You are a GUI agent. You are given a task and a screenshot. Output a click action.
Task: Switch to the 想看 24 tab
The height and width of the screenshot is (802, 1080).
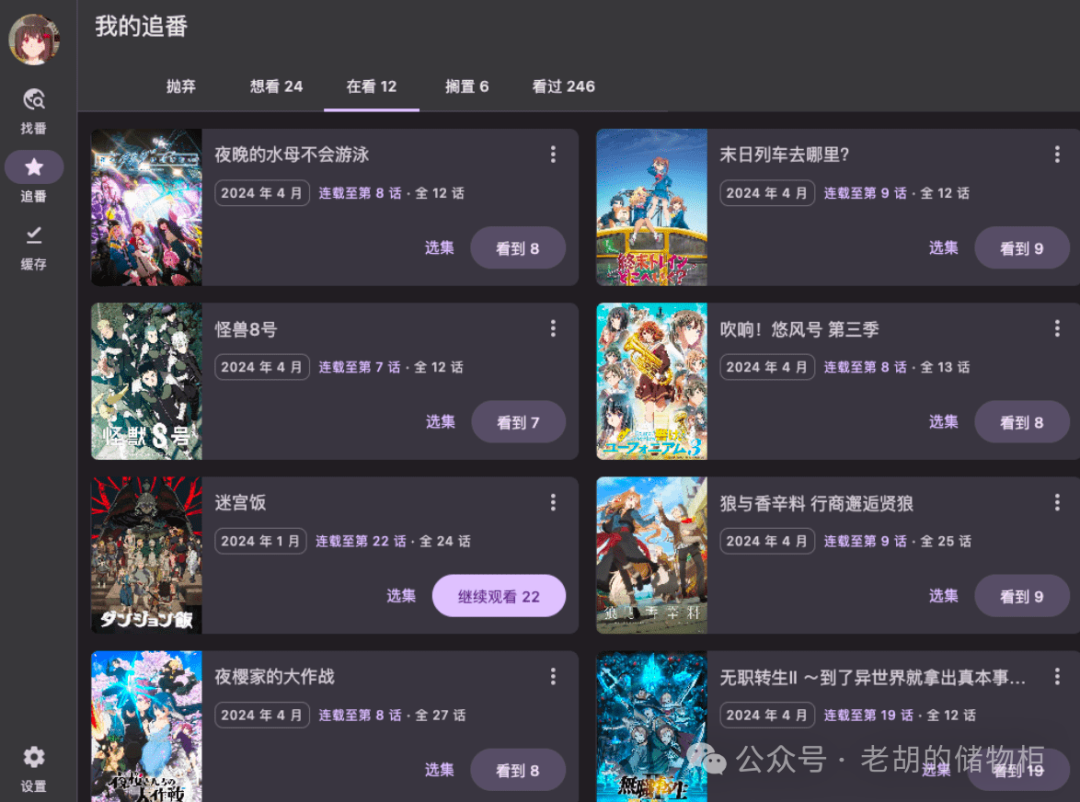click(x=276, y=86)
